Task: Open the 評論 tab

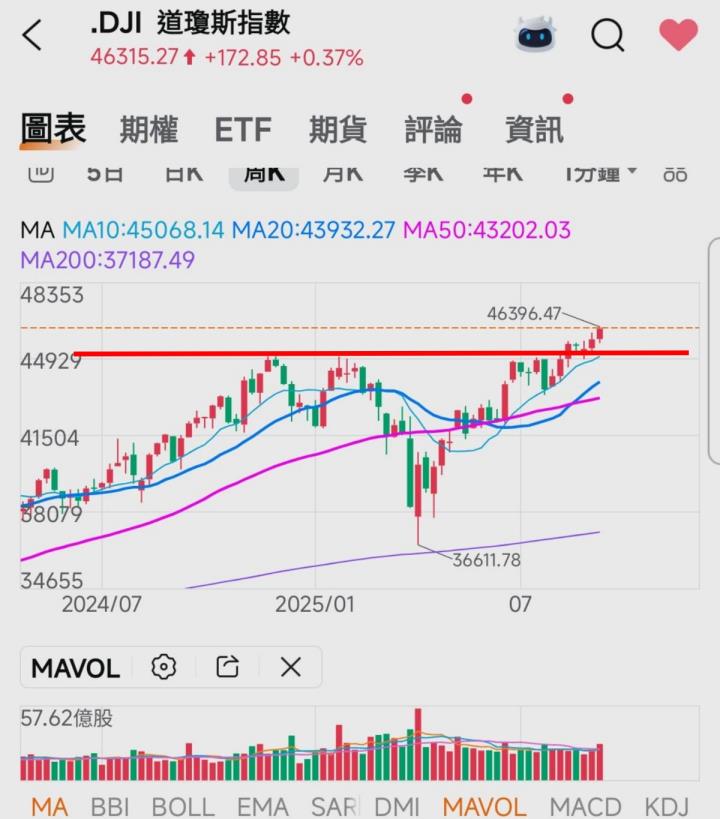Action: [434, 129]
